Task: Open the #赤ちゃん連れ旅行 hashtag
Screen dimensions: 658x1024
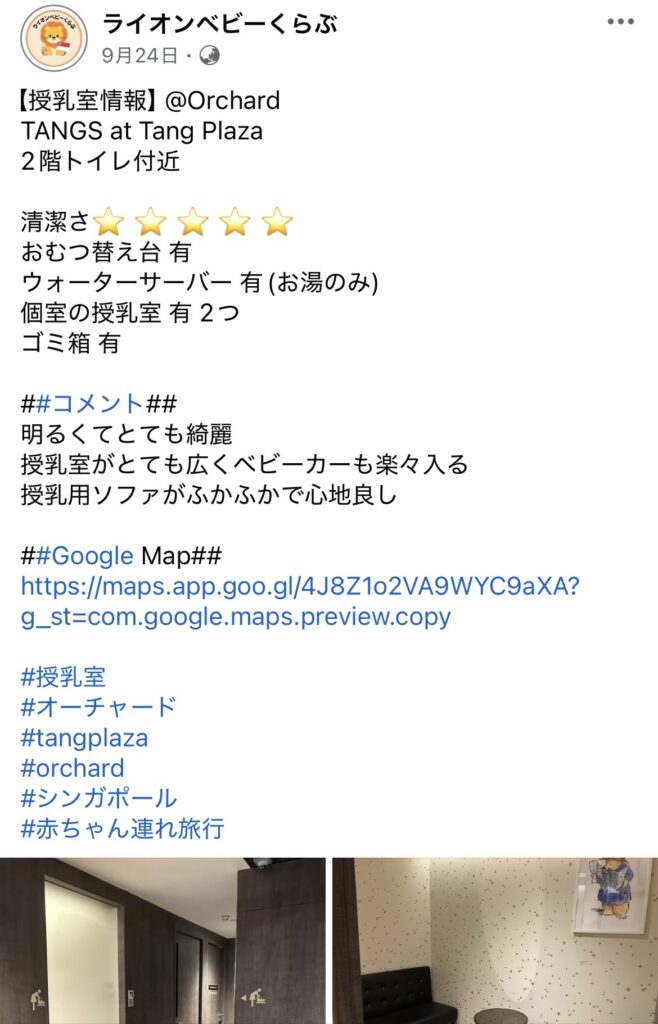Action: (122, 828)
